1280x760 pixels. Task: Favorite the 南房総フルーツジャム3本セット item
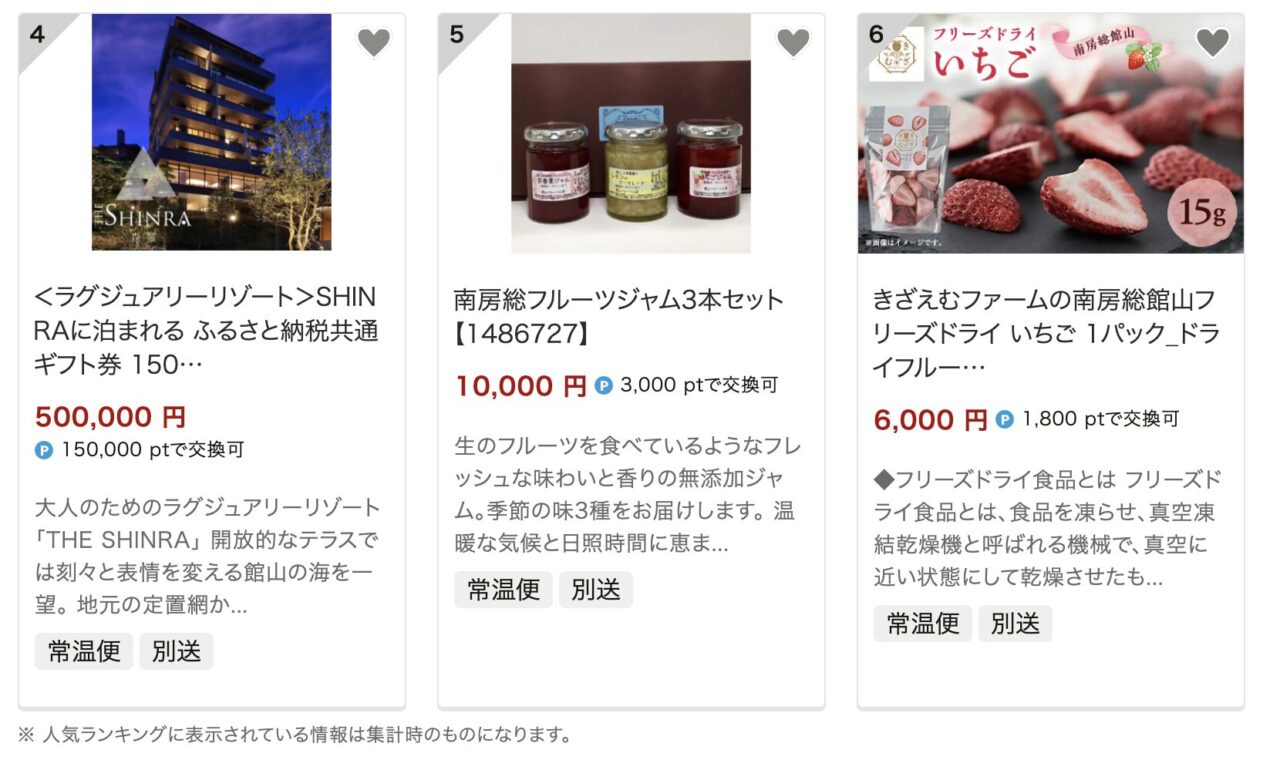coord(792,42)
